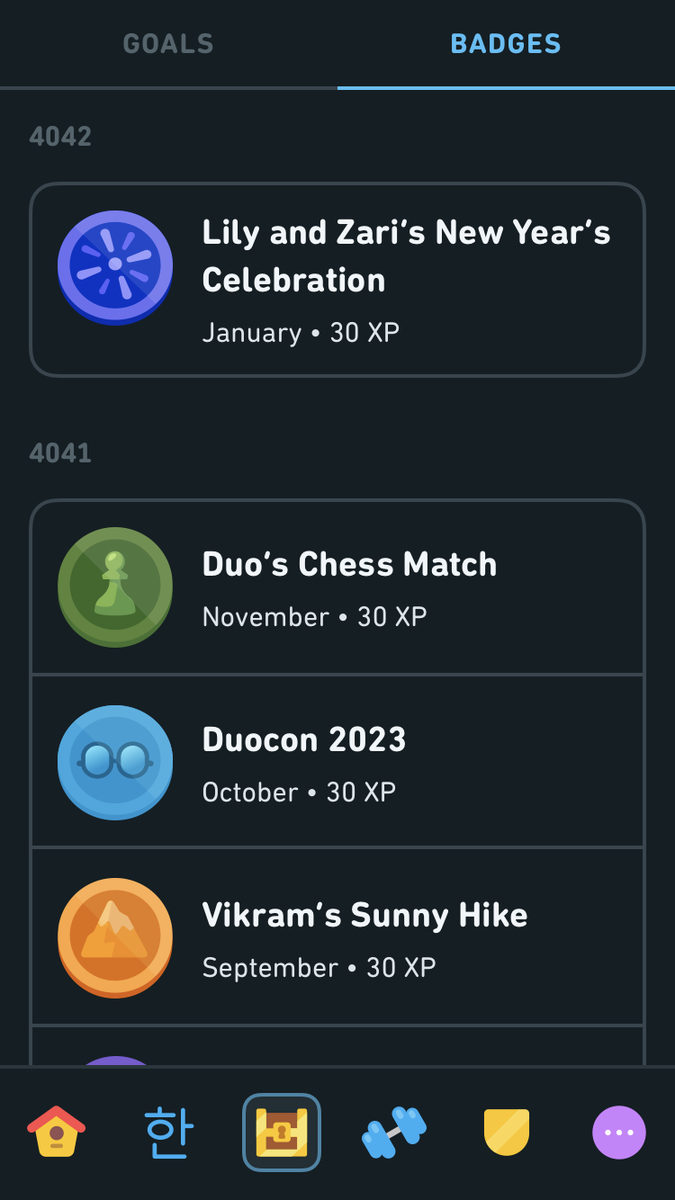The height and width of the screenshot is (1200, 675).
Task: Open the Korean characters tab
Action: [x=168, y=1132]
